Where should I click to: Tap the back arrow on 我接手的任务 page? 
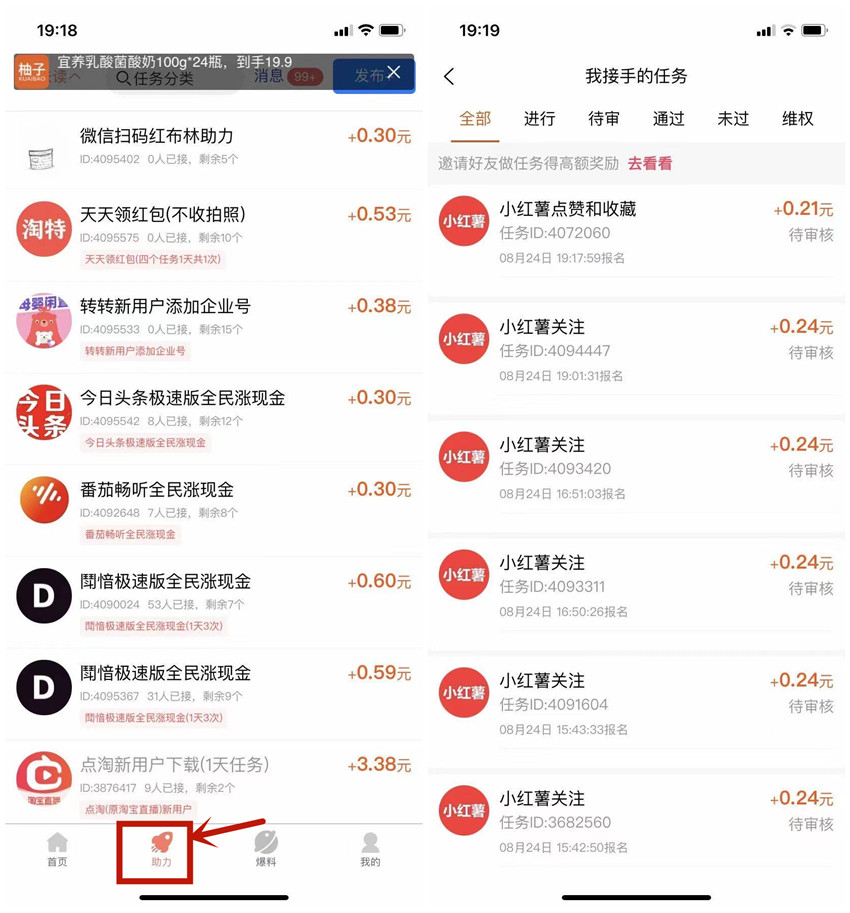coord(450,76)
